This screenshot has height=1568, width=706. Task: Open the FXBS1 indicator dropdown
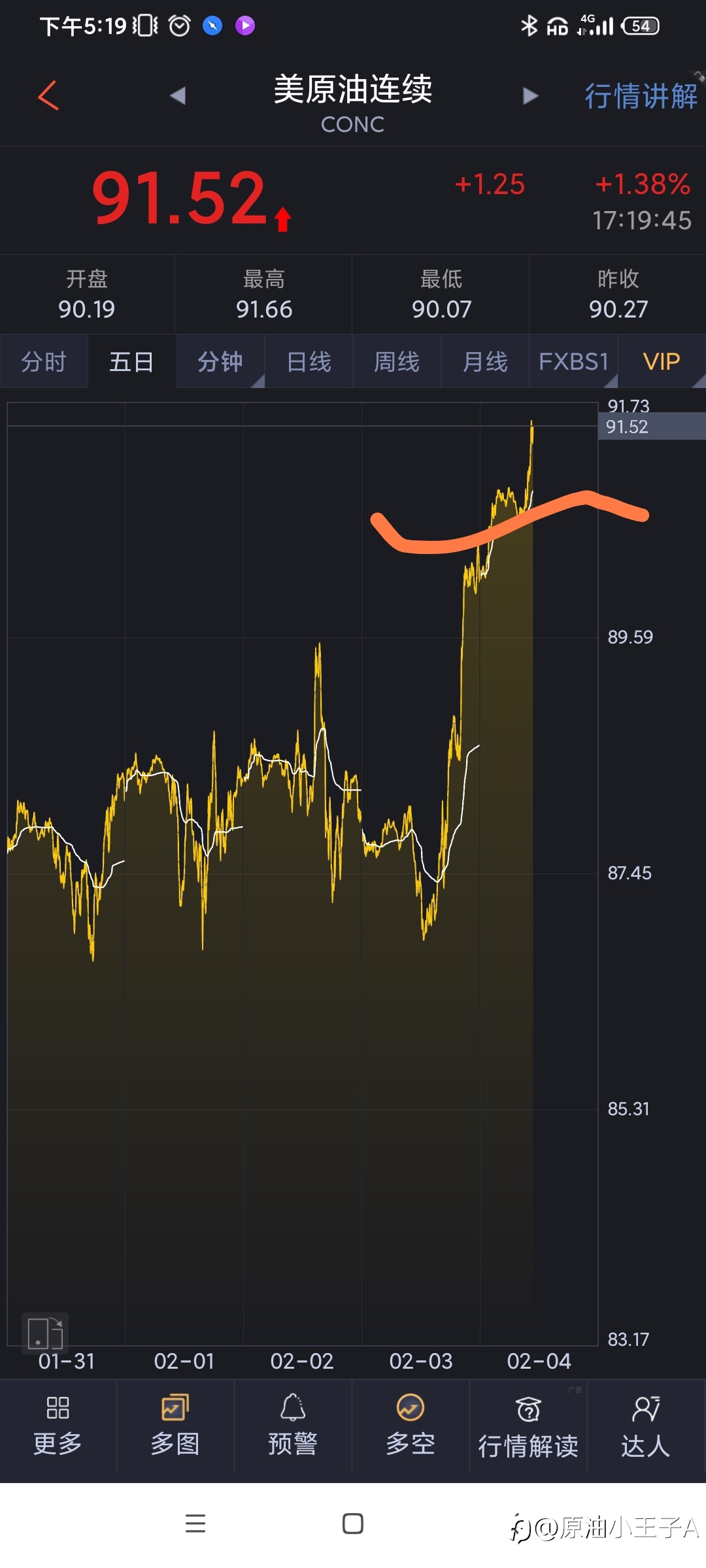[x=573, y=361]
